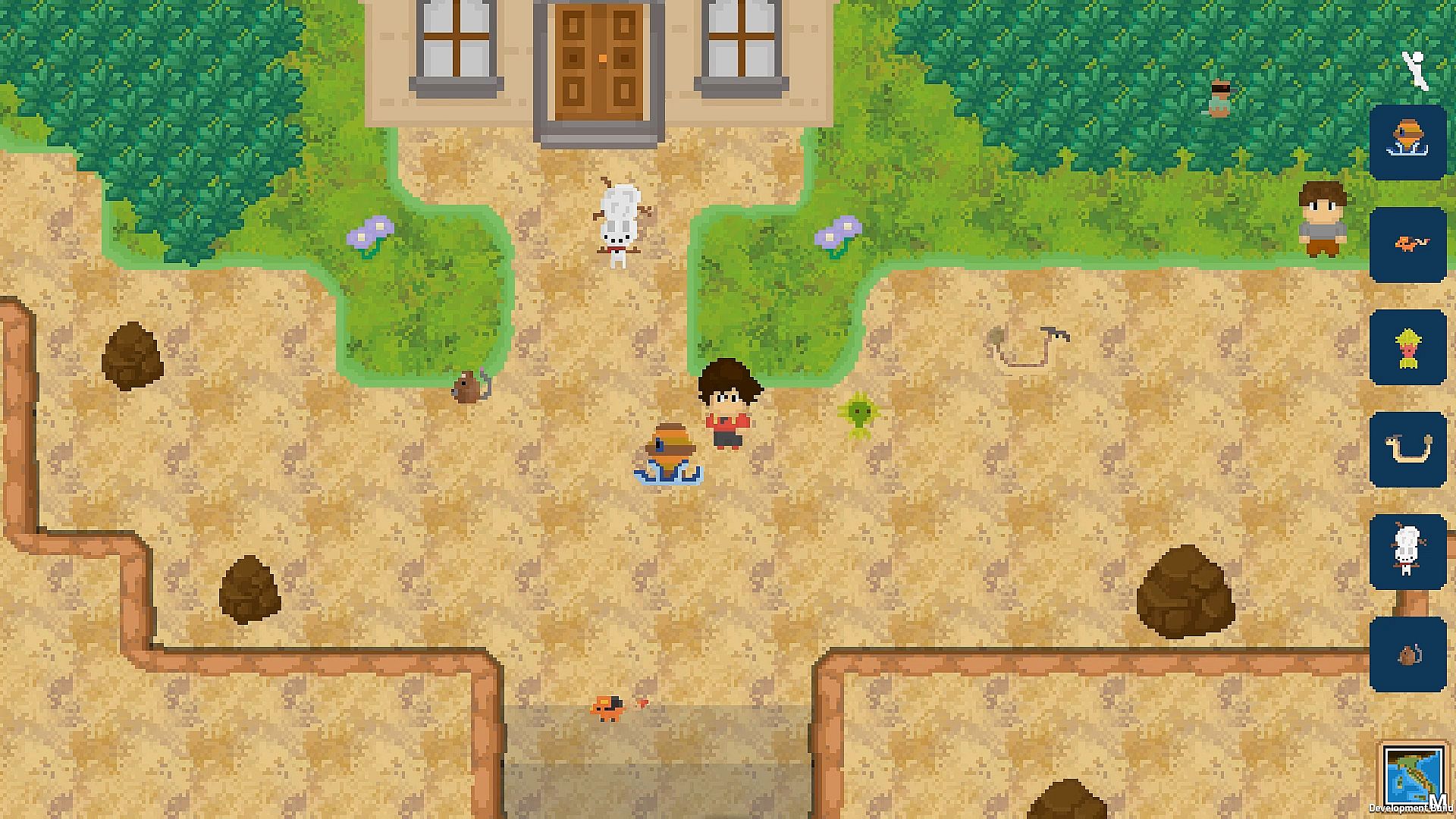Select the tan snake creature slot
Image resolution: width=1456 pixels, height=819 pixels.
(1407, 449)
